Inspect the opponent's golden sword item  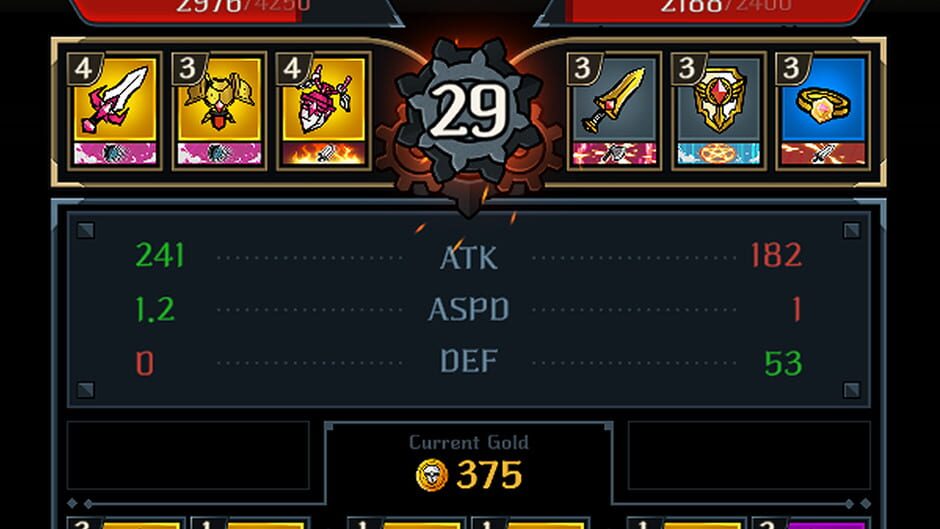point(614,111)
